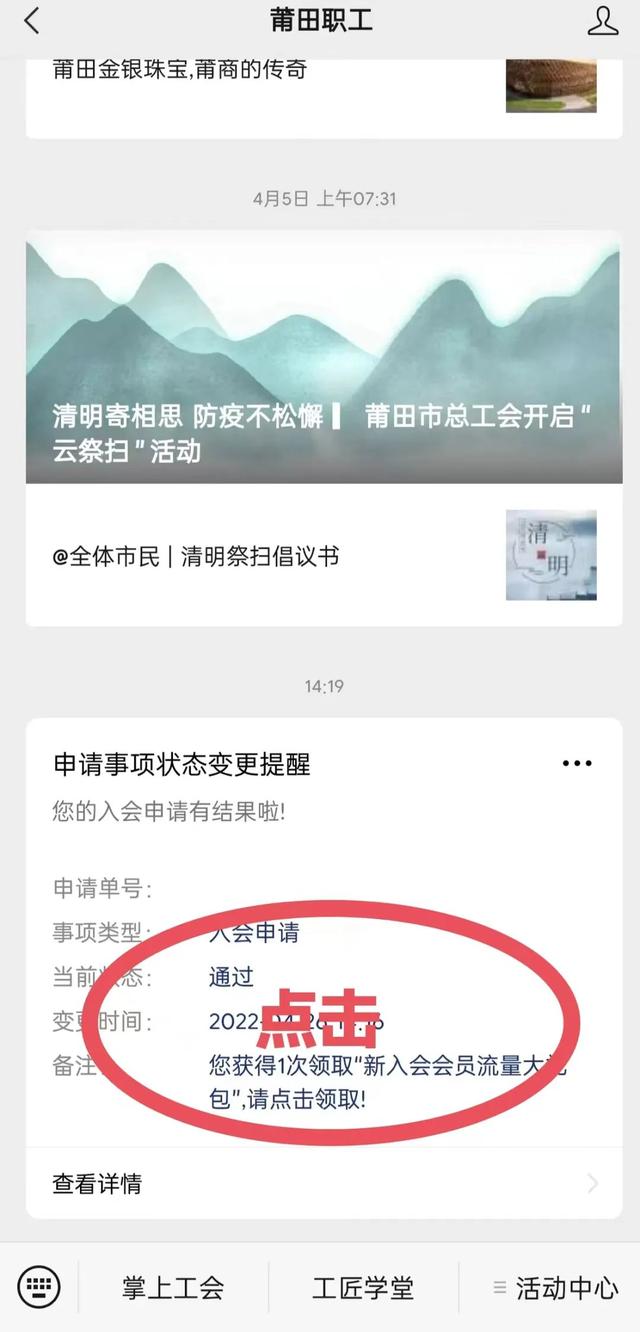The width and height of the screenshot is (640, 1332).
Task: Open the 莆田职工 account profile
Action: [x=603, y=21]
